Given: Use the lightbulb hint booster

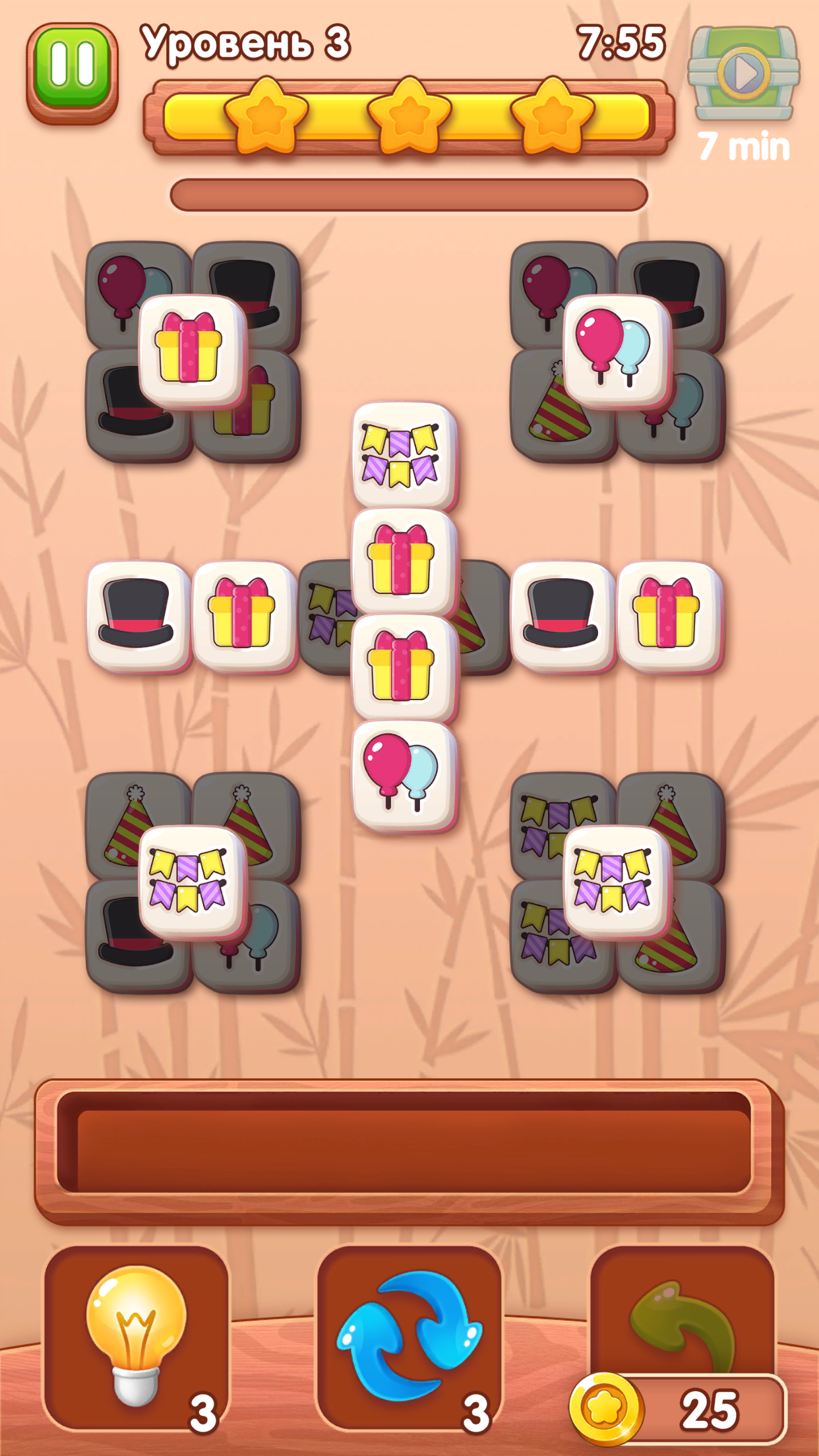Looking at the screenshot, I should [136, 1338].
